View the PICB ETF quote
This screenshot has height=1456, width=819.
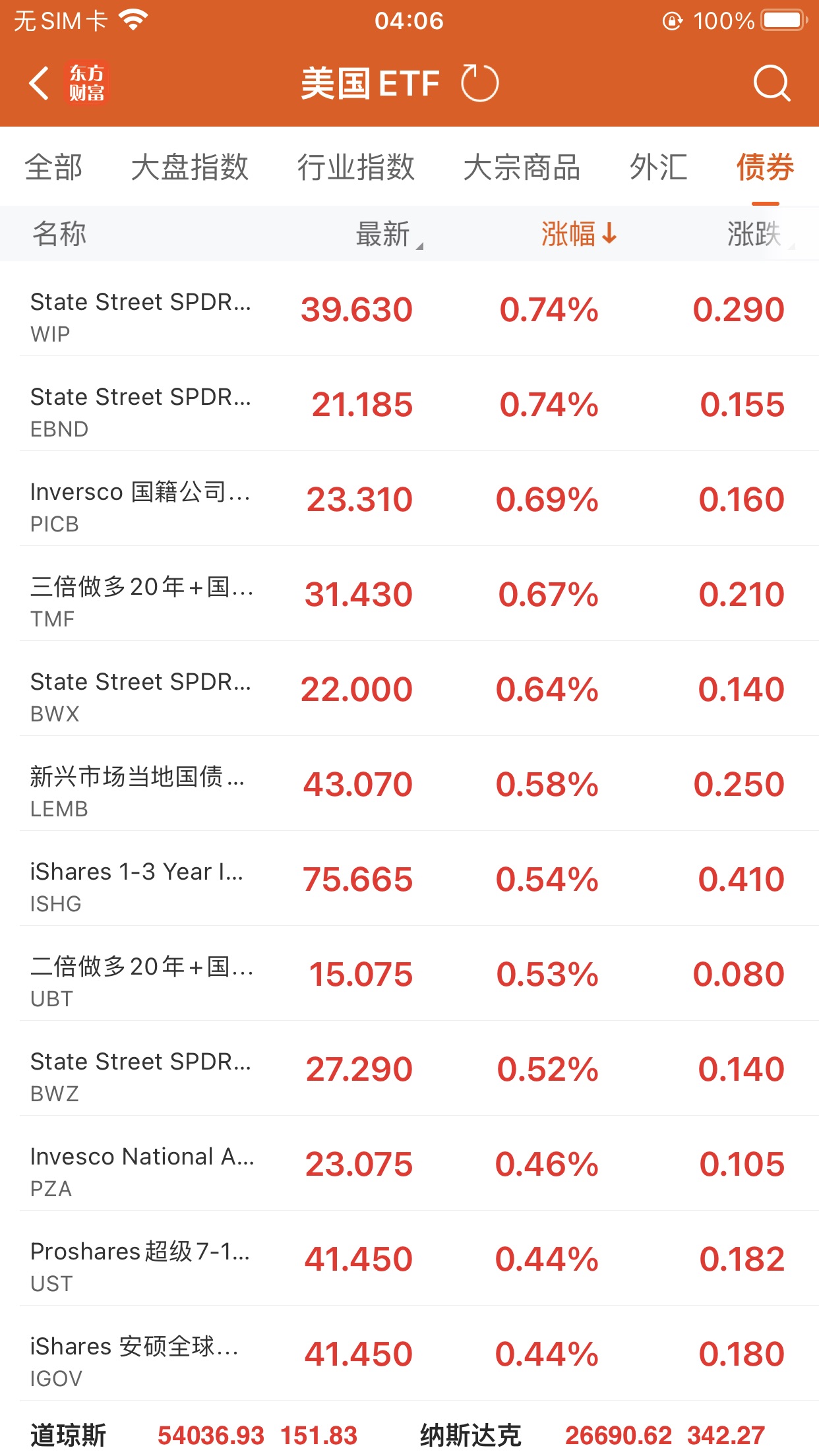[x=409, y=499]
